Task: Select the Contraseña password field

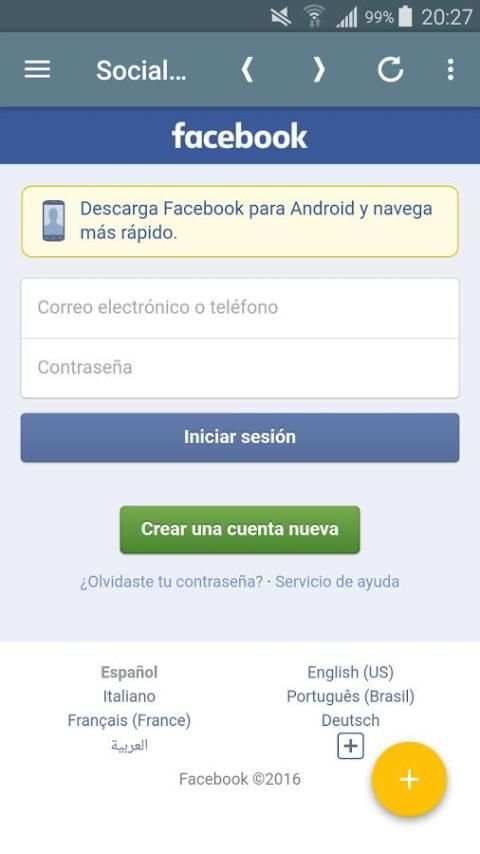Action: click(240, 368)
